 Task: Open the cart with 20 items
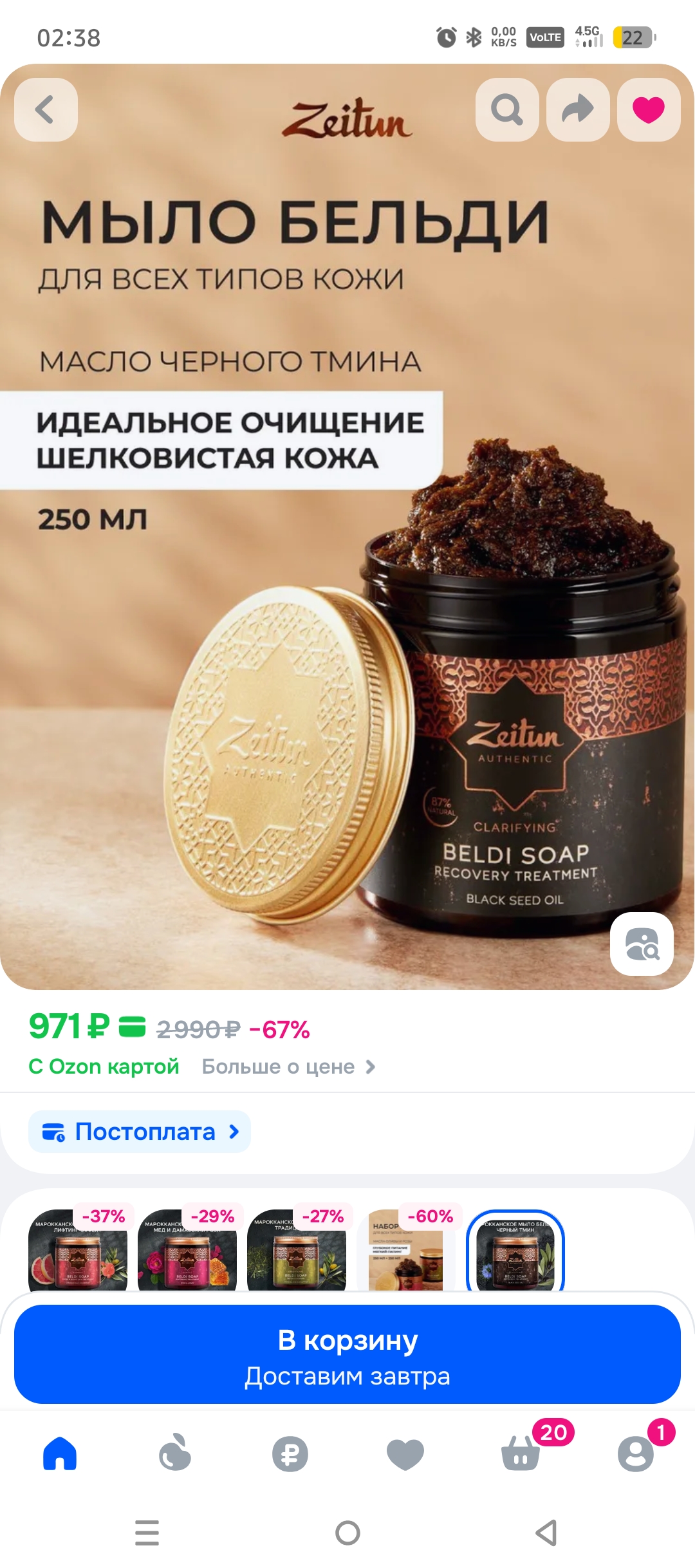(x=521, y=1453)
